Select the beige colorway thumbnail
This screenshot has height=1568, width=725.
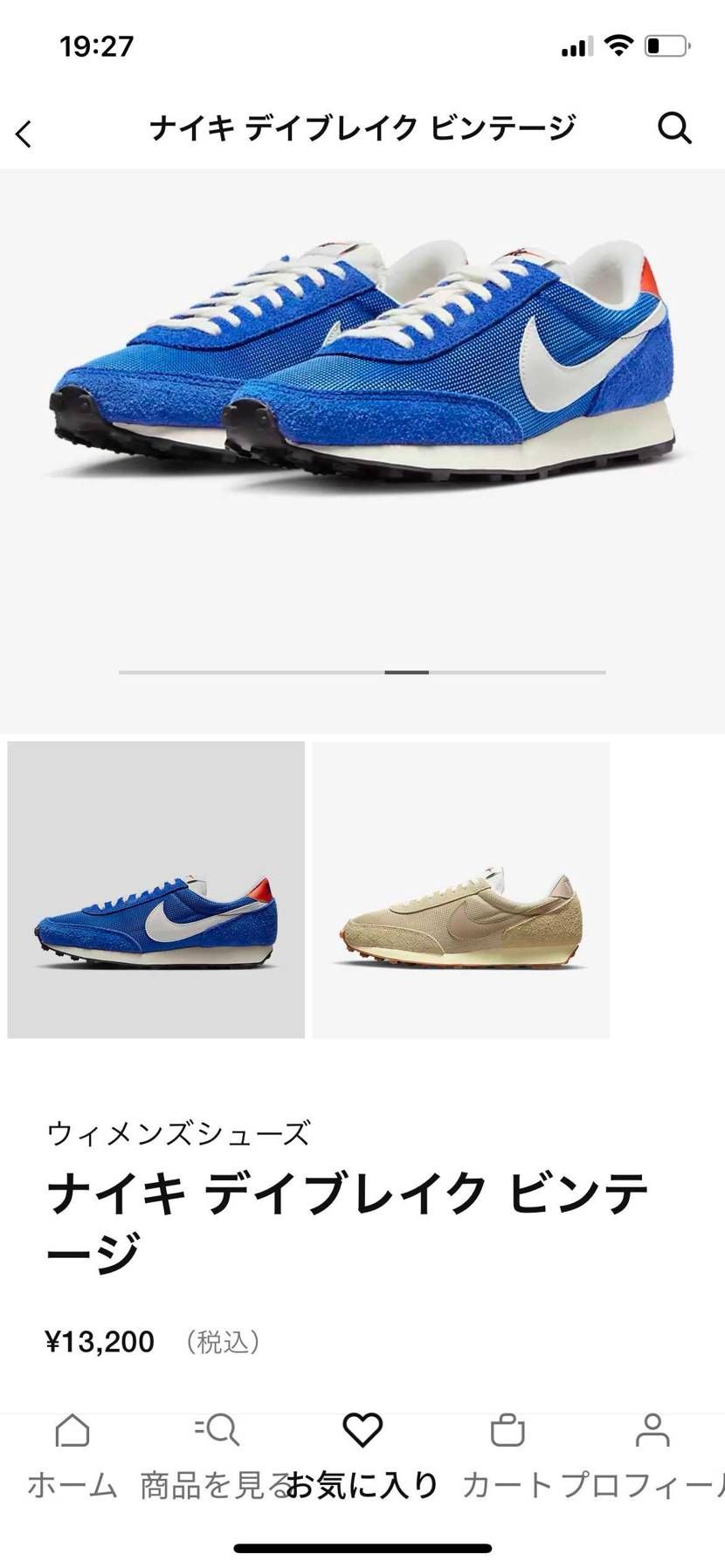click(x=460, y=890)
